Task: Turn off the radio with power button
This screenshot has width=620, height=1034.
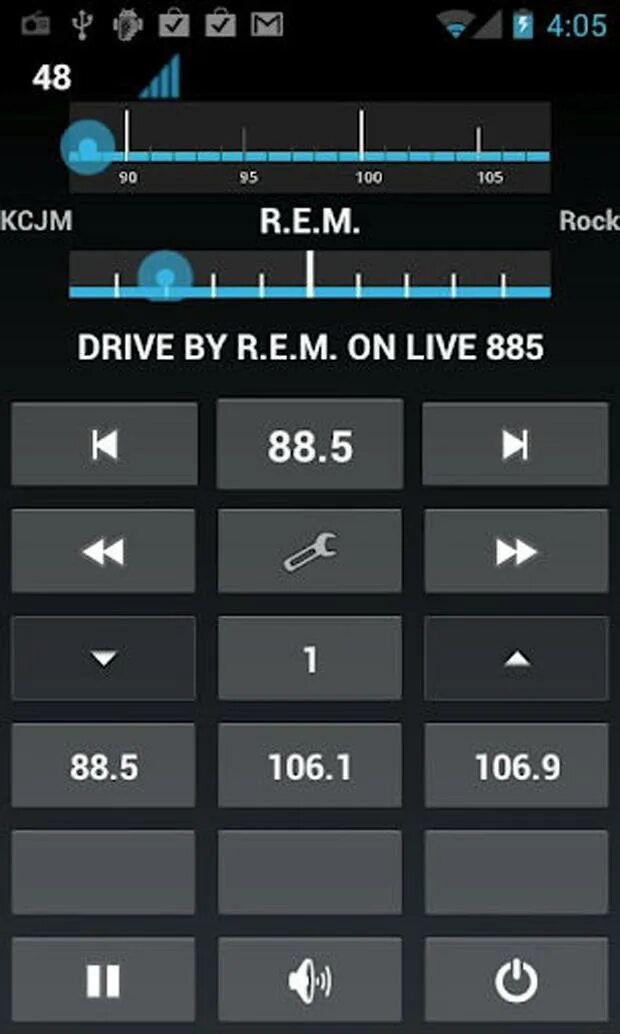Action: (516, 980)
